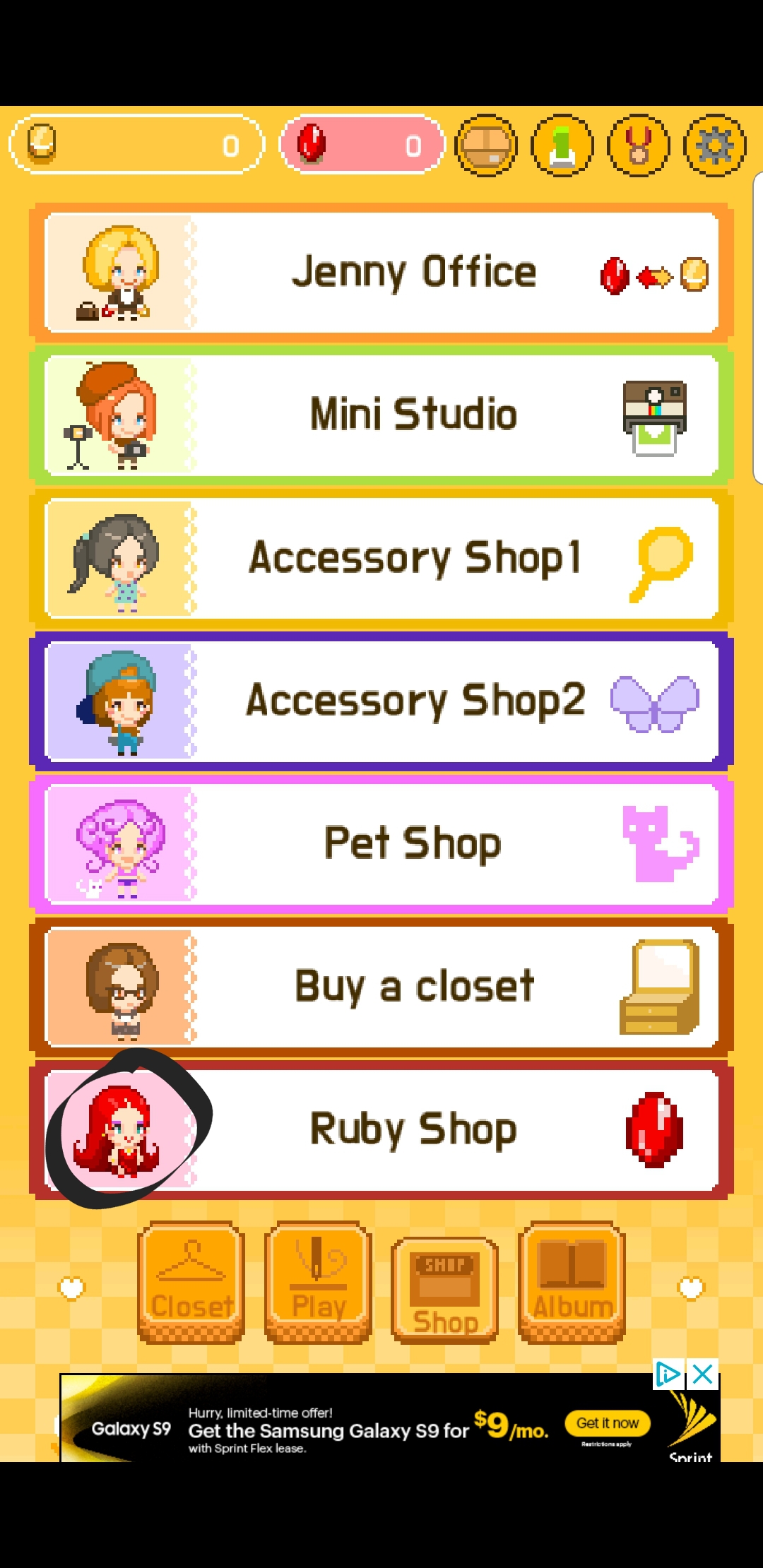763x1568 pixels.
Task: Open Mini Studio
Action: tap(381, 415)
